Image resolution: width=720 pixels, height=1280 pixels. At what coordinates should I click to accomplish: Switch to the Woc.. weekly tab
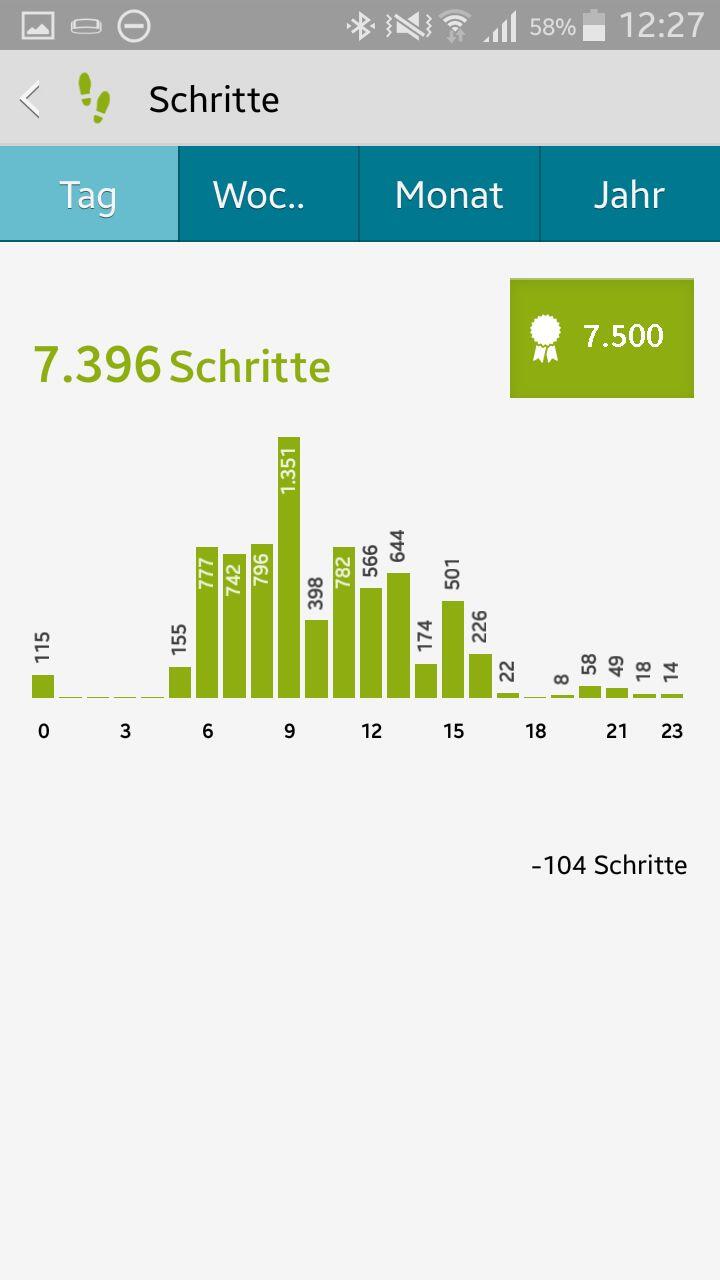tap(269, 194)
